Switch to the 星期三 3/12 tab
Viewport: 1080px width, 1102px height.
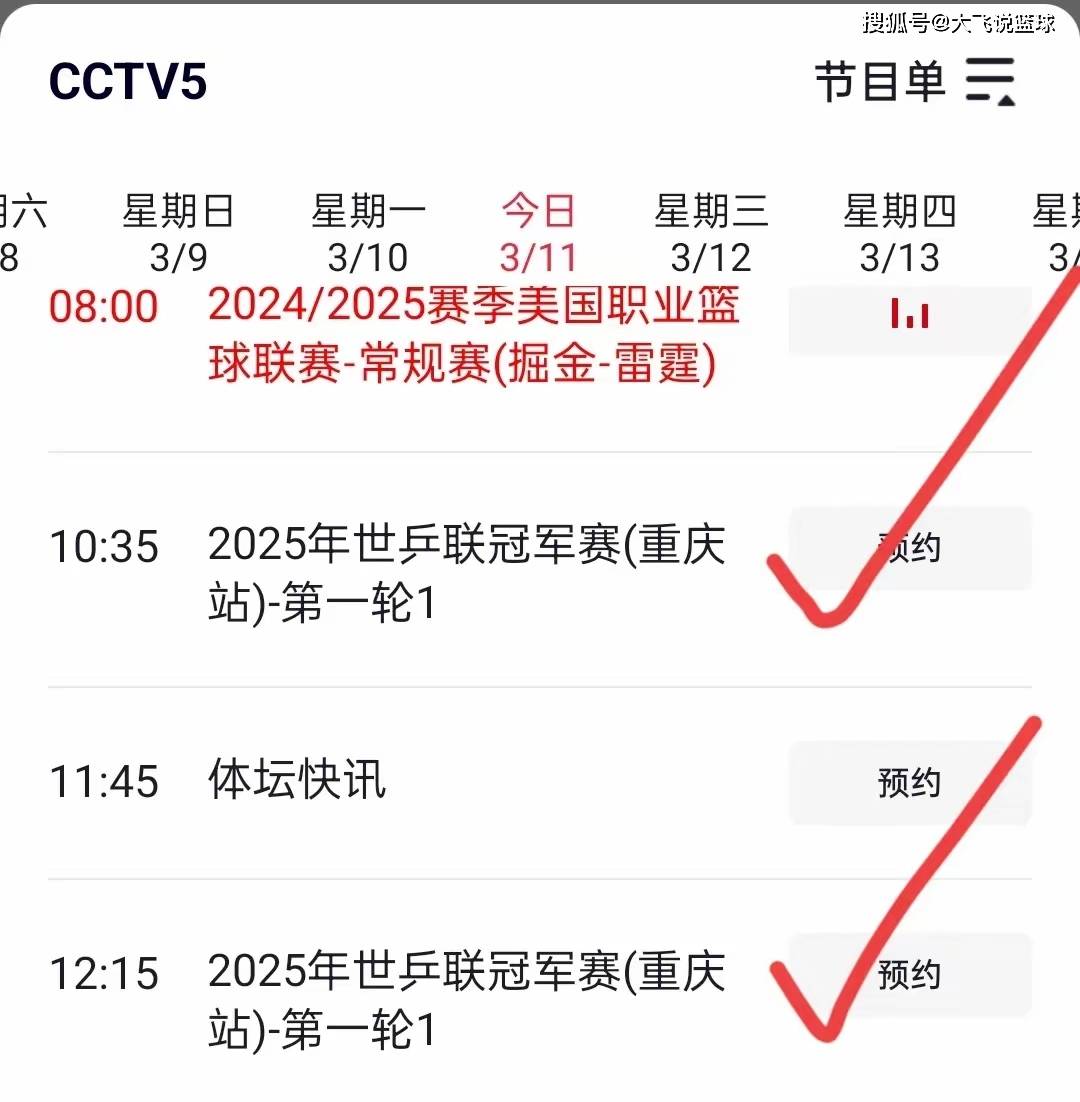click(710, 230)
